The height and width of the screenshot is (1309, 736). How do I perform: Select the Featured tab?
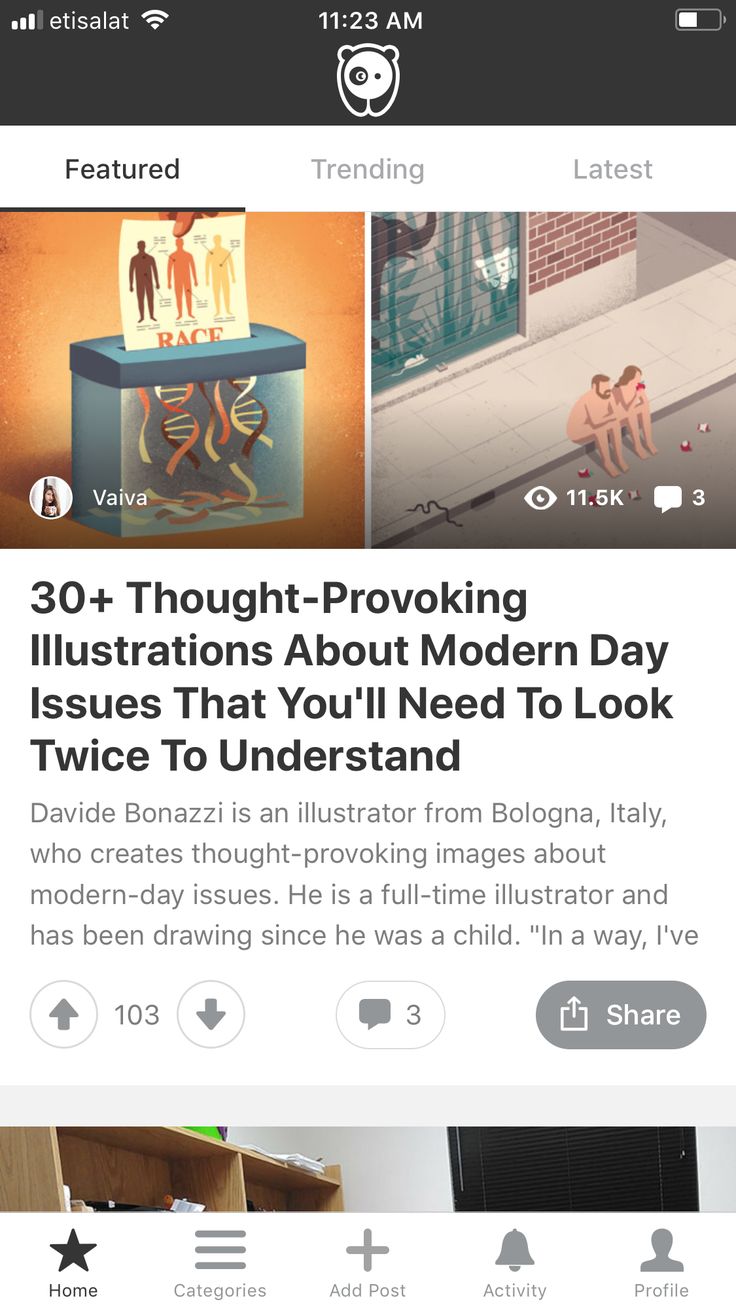point(122,169)
